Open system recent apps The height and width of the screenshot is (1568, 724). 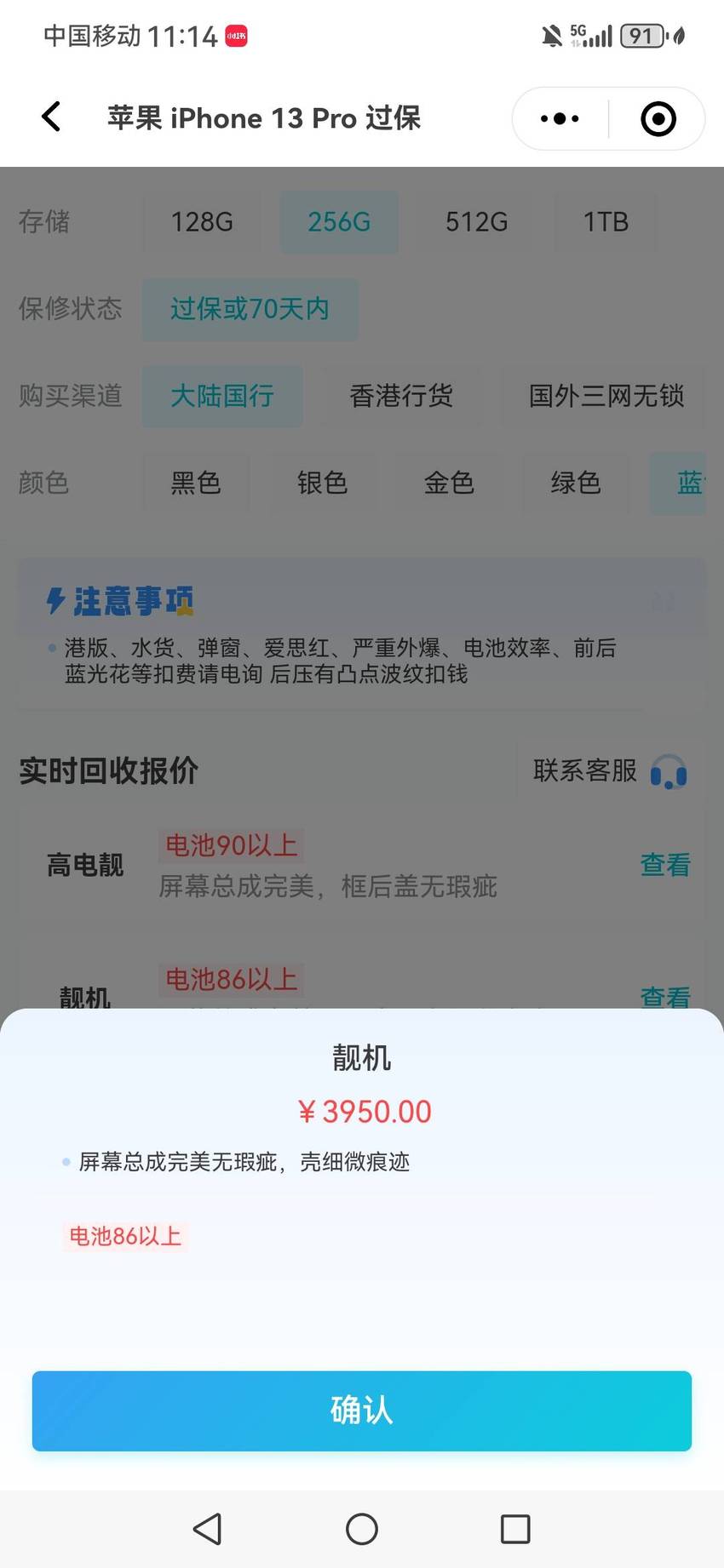[515, 1529]
